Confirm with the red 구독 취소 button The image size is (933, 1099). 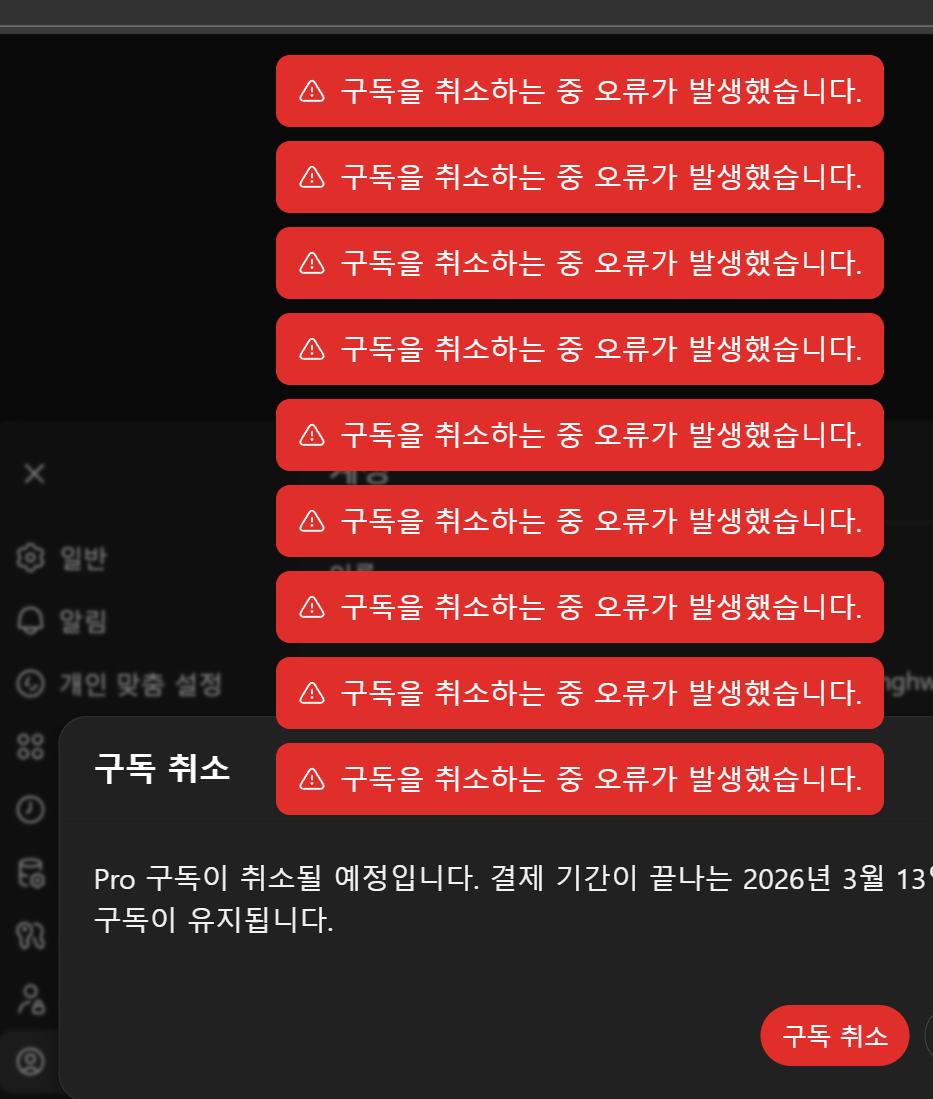pyautogui.click(x=834, y=1036)
